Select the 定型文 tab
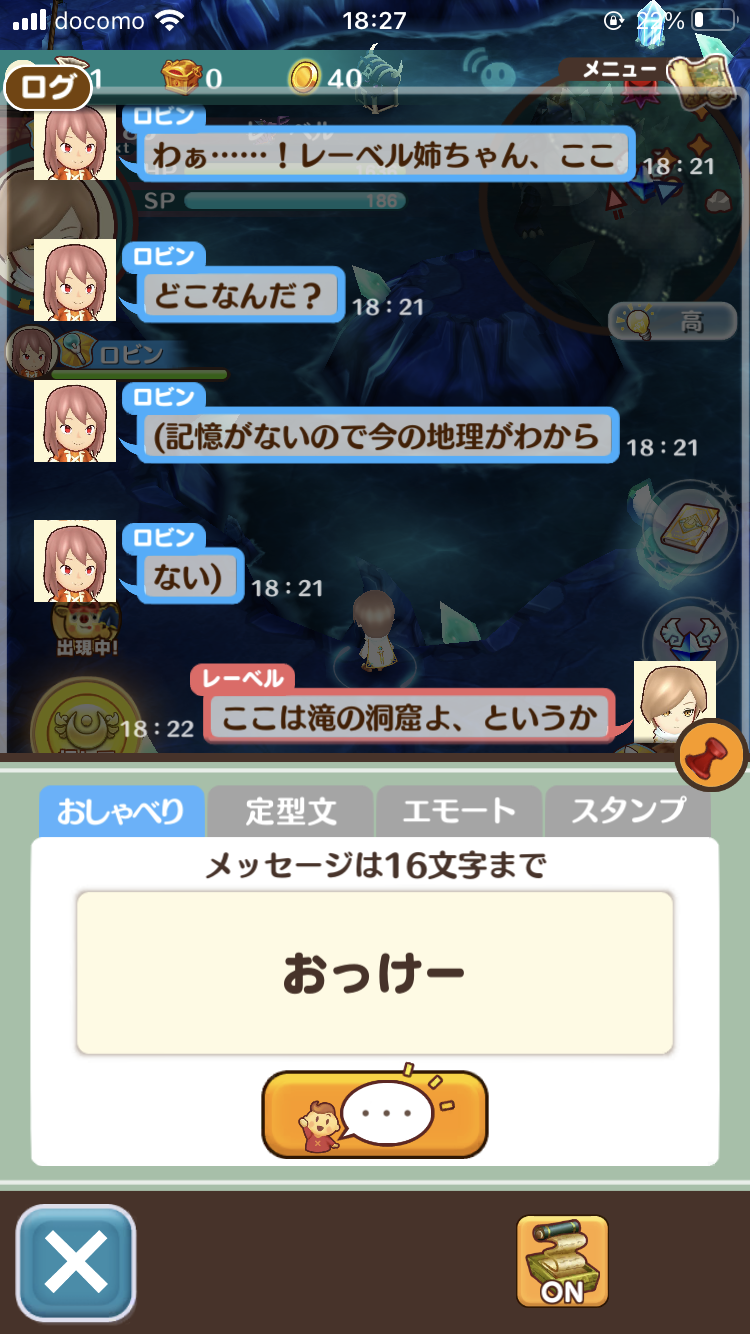 pos(290,811)
